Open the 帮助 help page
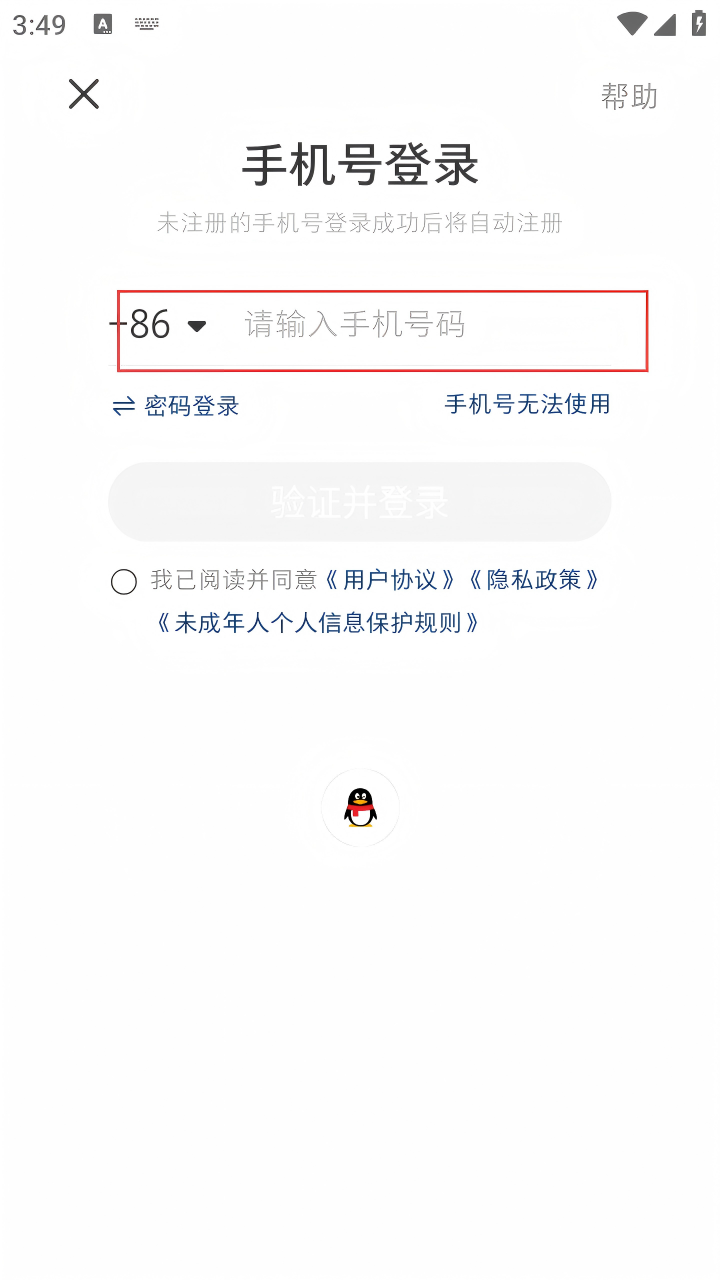 [629, 96]
